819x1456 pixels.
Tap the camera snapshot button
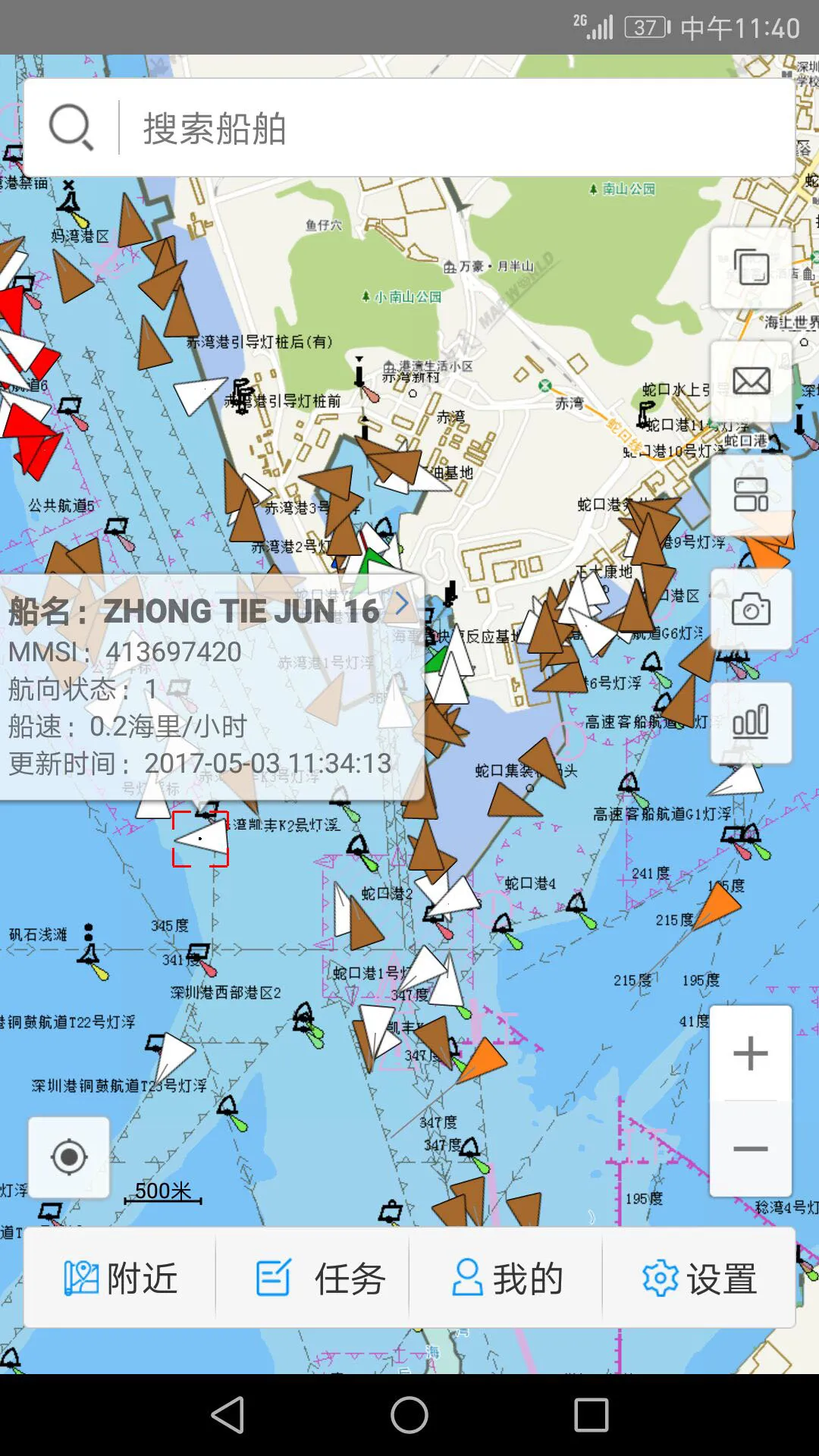pos(751,609)
